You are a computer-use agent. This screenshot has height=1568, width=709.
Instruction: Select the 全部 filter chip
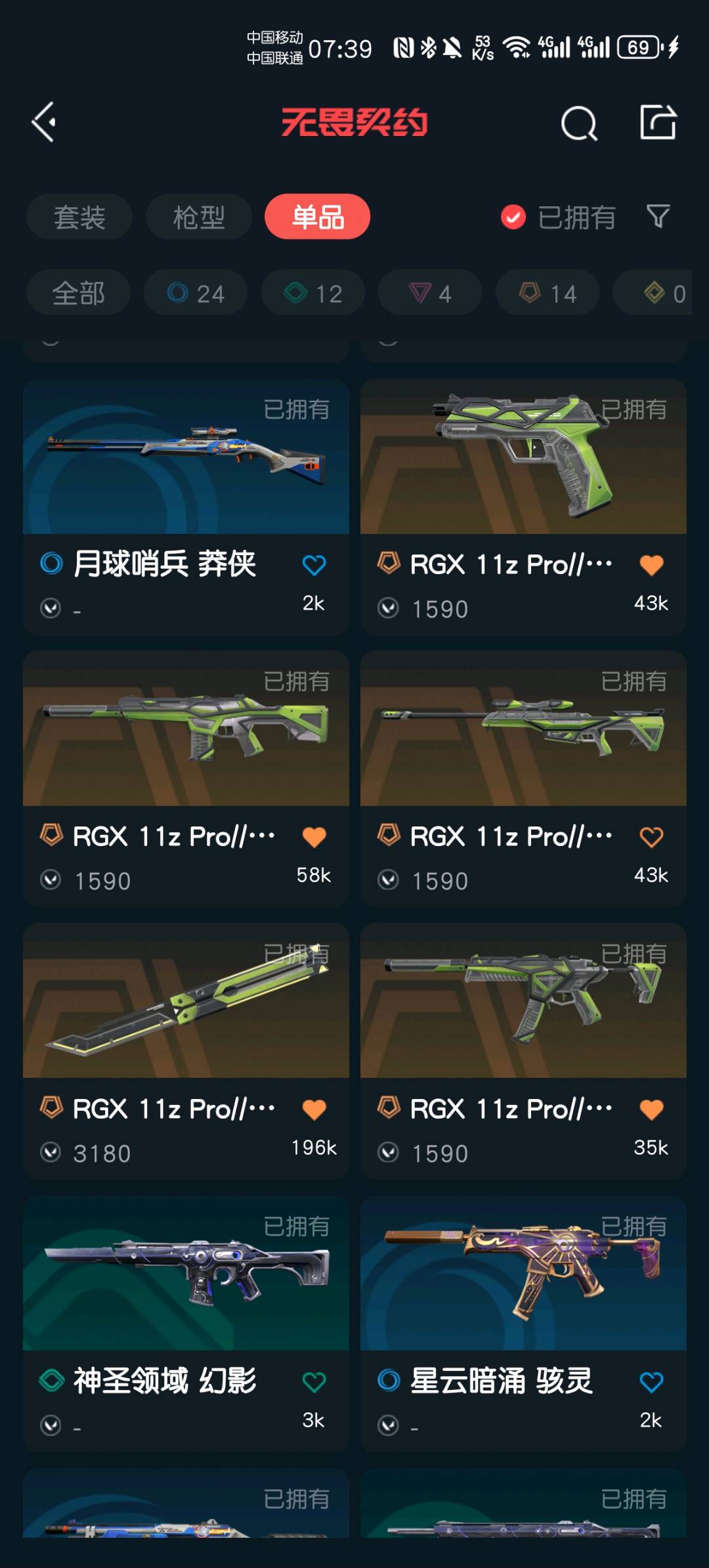pos(78,293)
